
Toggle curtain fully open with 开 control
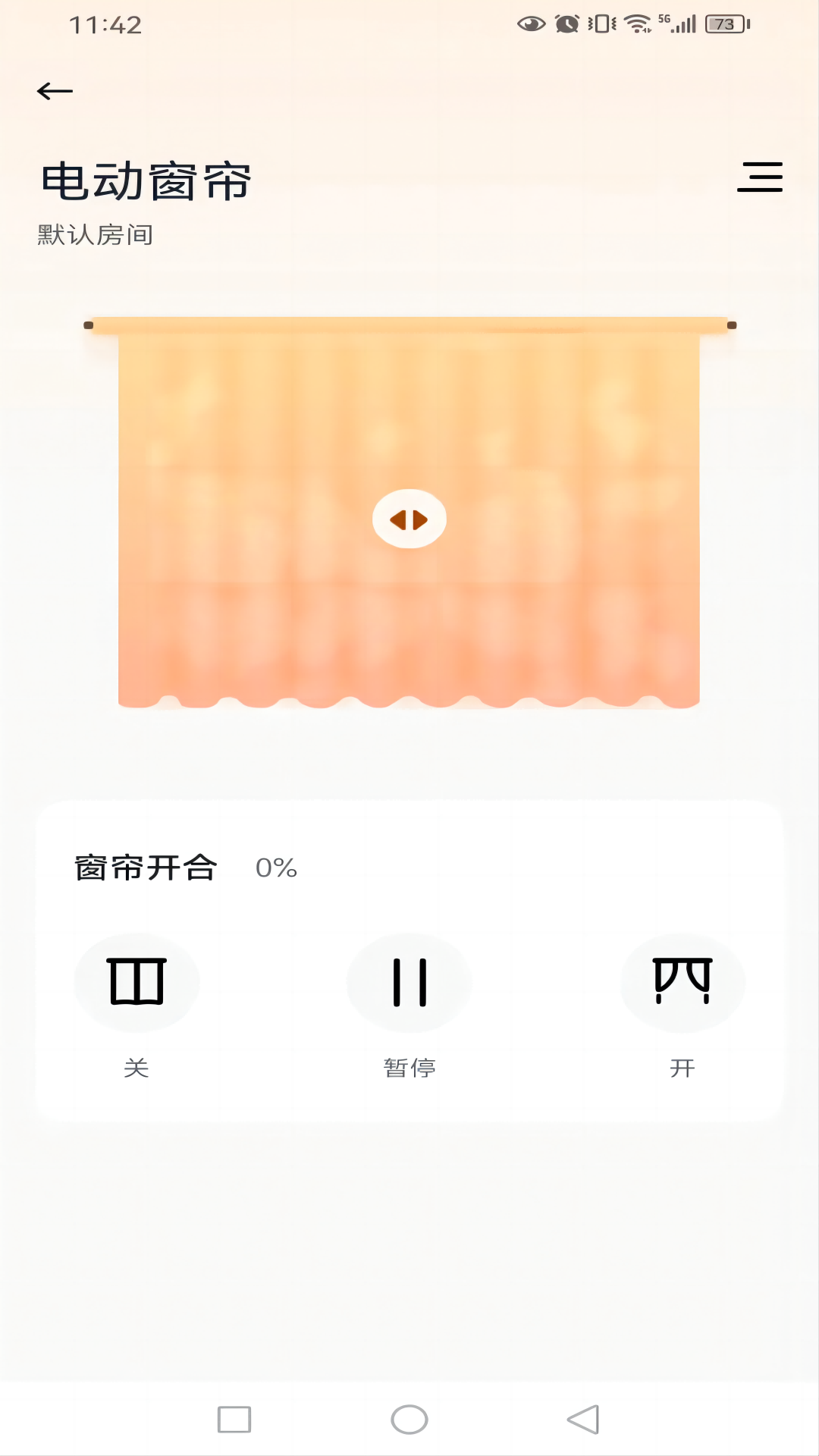682,982
